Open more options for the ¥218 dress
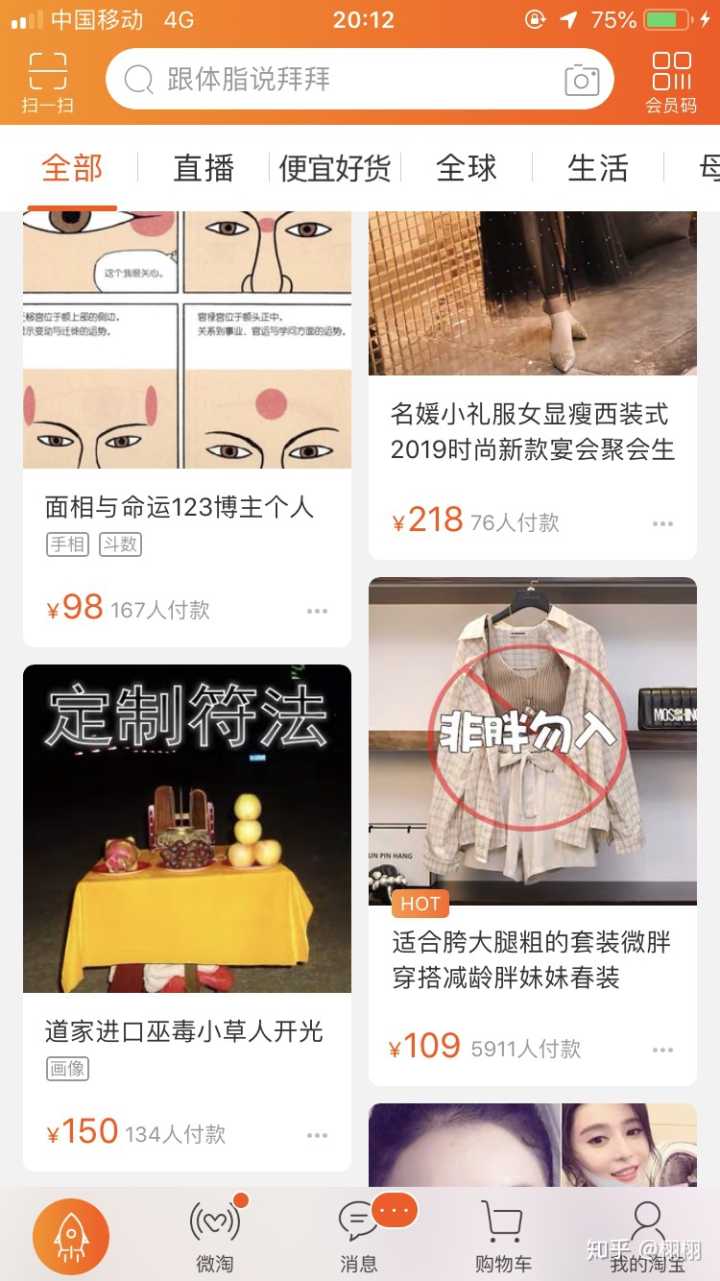 pos(663,523)
